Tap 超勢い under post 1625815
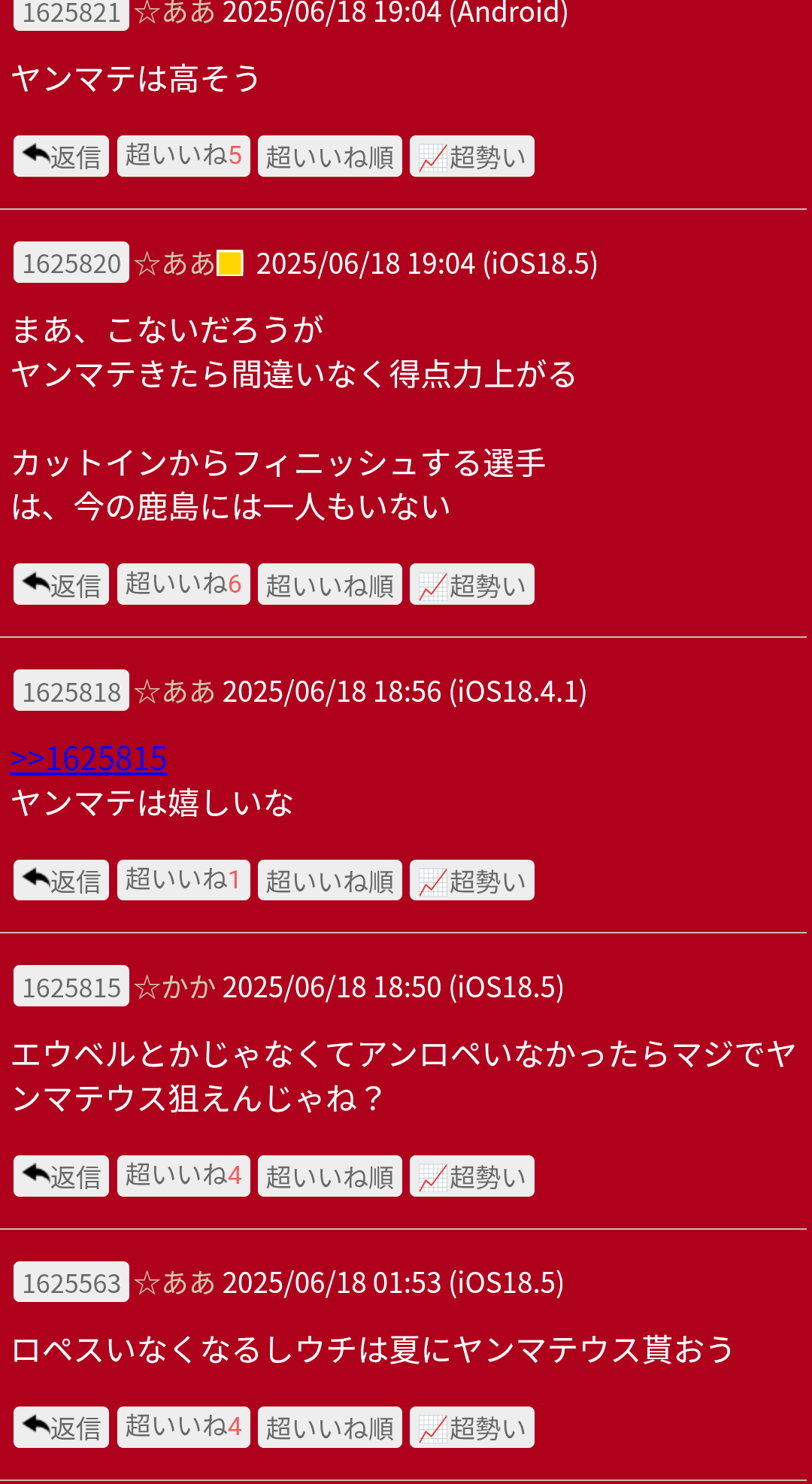812x1484 pixels. 472,1176
